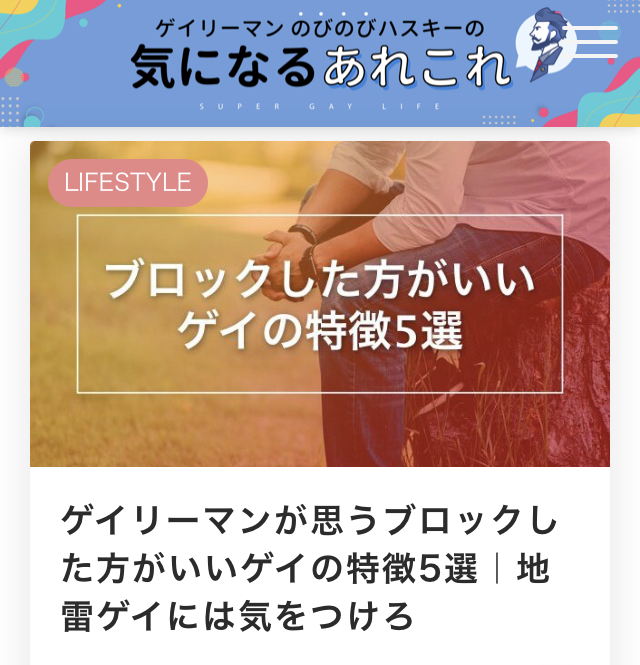This screenshot has width=640, height=665.
Task: Open the hamburger menu
Action: tap(595, 42)
